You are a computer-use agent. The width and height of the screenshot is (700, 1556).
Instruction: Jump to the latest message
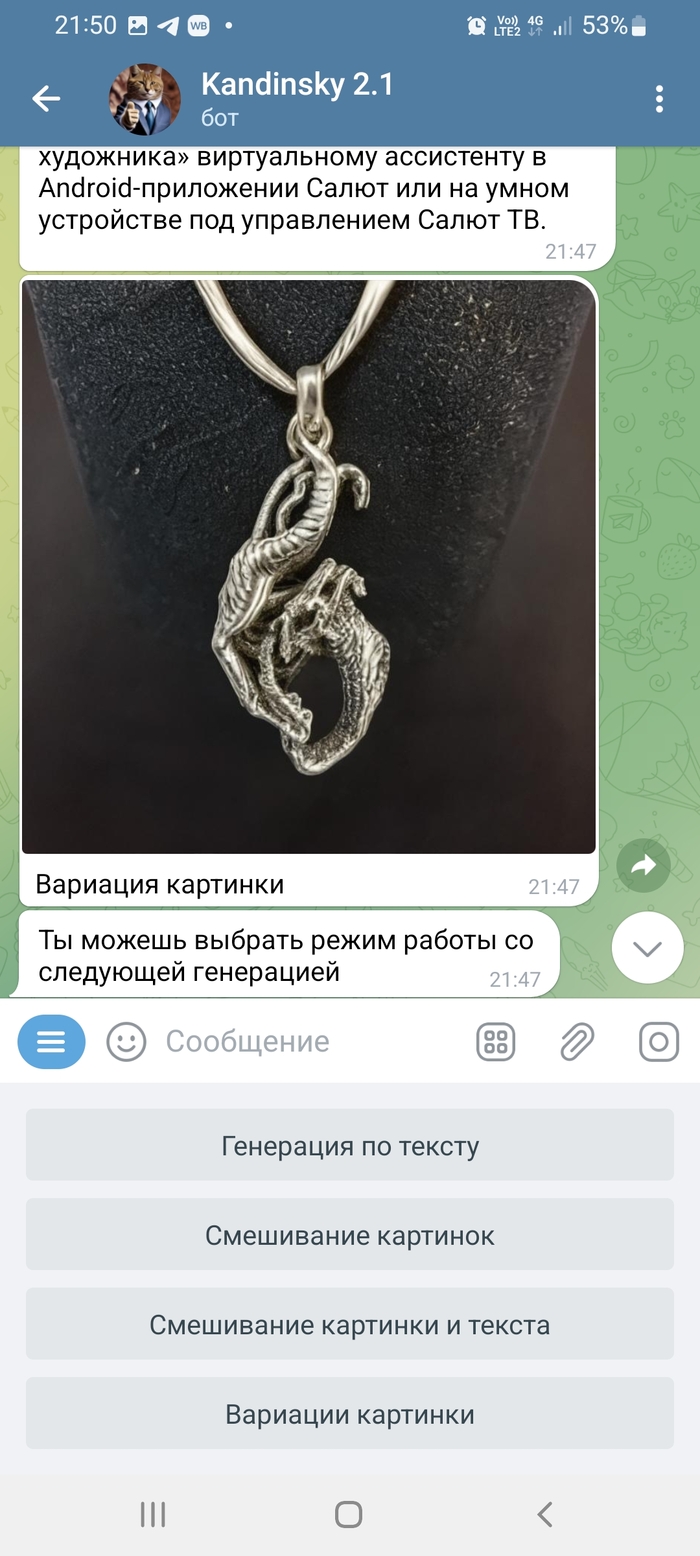pos(647,948)
